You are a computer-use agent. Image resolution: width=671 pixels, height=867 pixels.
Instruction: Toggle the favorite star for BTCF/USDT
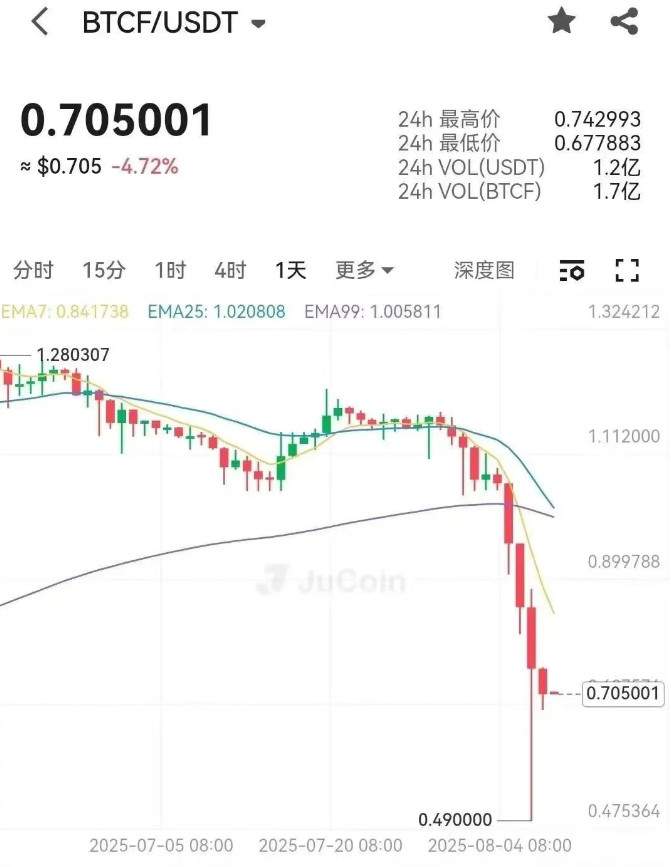[x=562, y=21]
